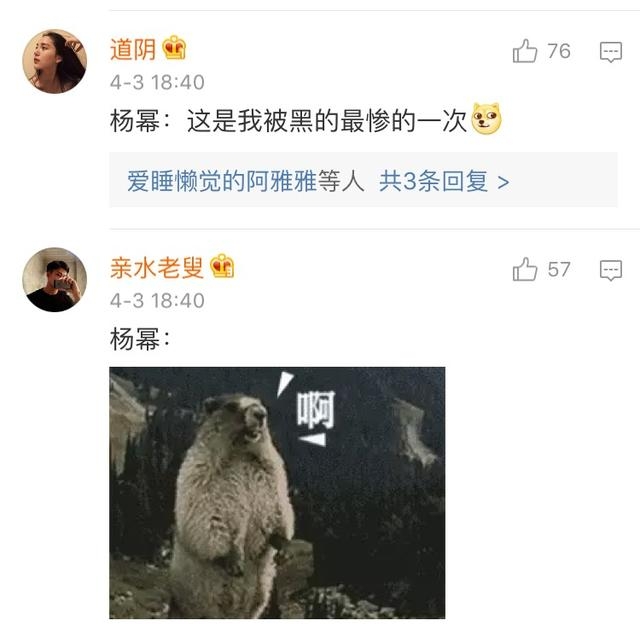The height and width of the screenshot is (632, 640).
Task: Open the username 道阴
Action: click(133, 48)
